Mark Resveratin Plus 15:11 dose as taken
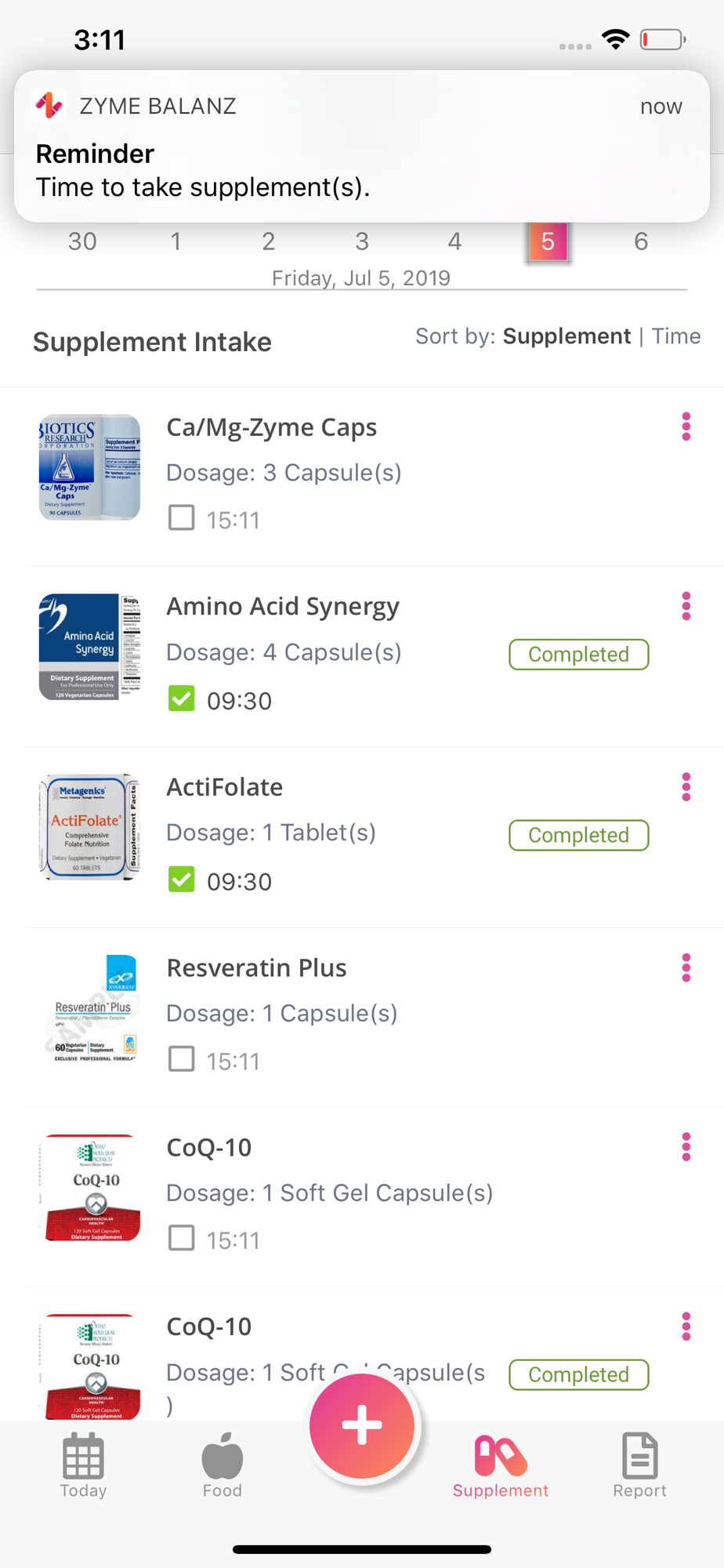The image size is (724, 1568). click(x=182, y=1059)
